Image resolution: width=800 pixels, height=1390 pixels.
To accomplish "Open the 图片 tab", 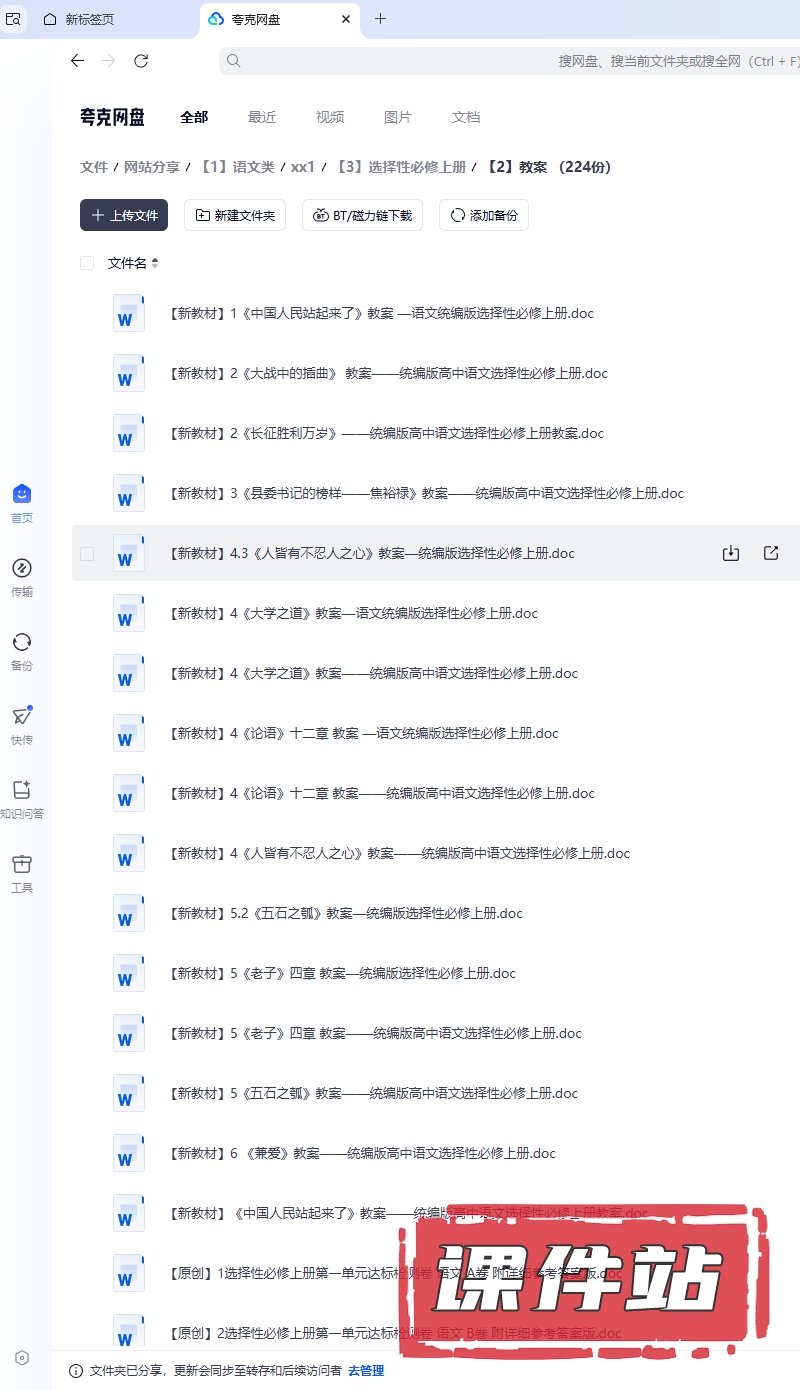I will point(398,117).
